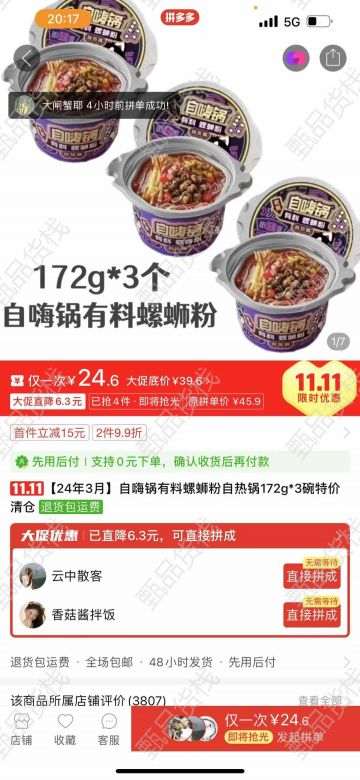Join 云中散客's group with 直接拼成

[x=312, y=576]
